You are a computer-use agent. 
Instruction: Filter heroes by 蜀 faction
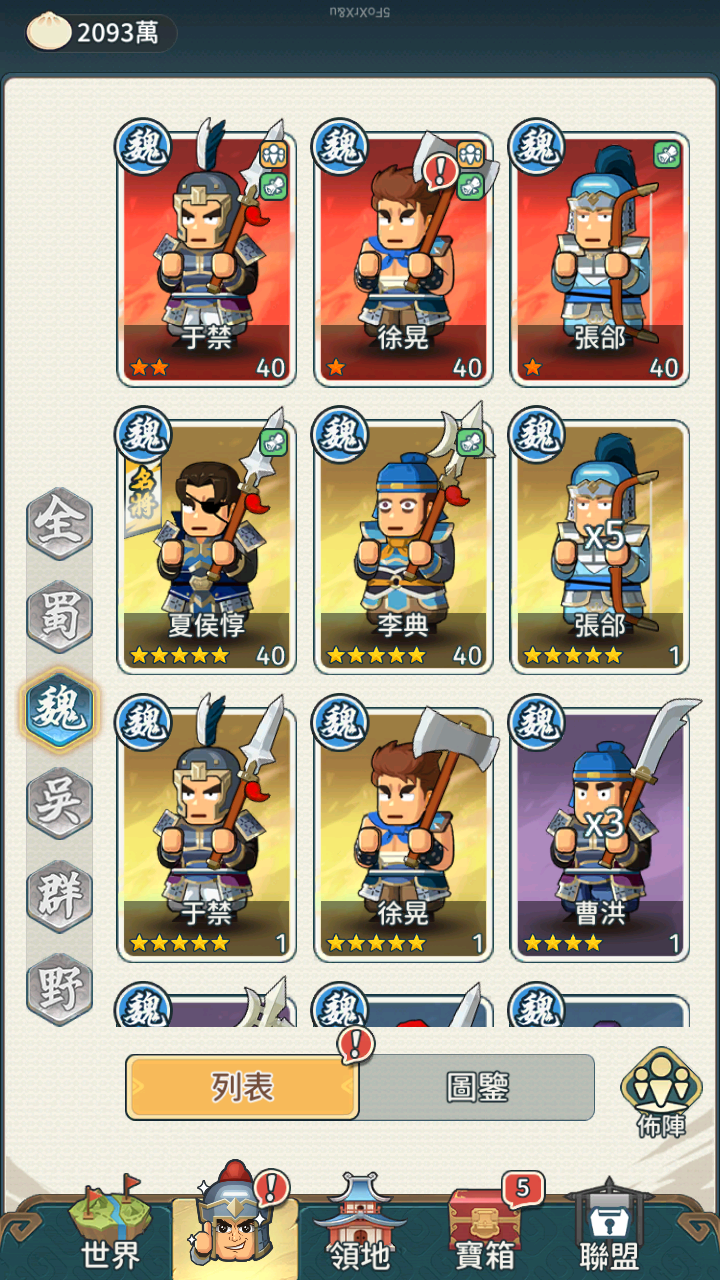tap(59, 613)
